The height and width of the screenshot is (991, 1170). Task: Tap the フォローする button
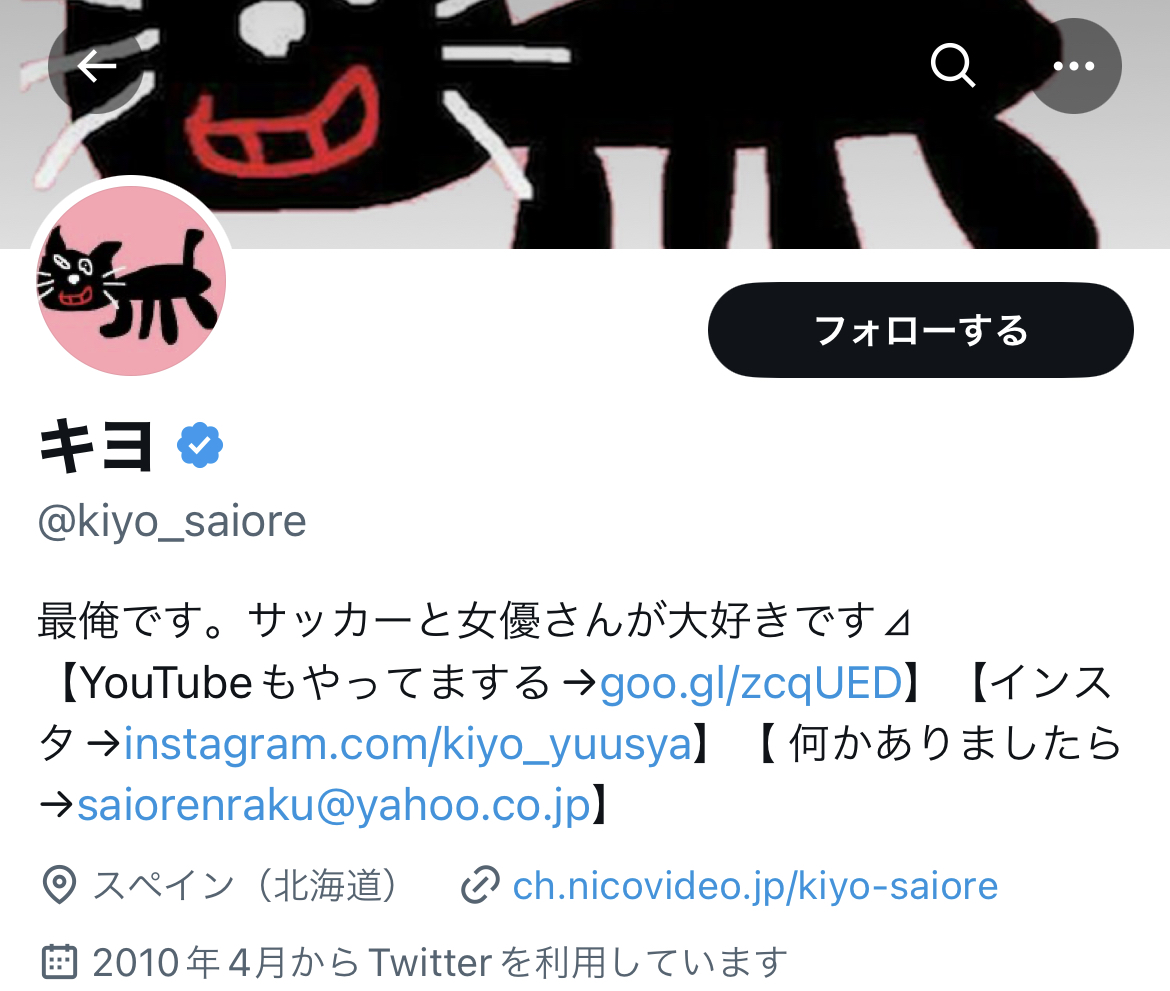[920, 330]
